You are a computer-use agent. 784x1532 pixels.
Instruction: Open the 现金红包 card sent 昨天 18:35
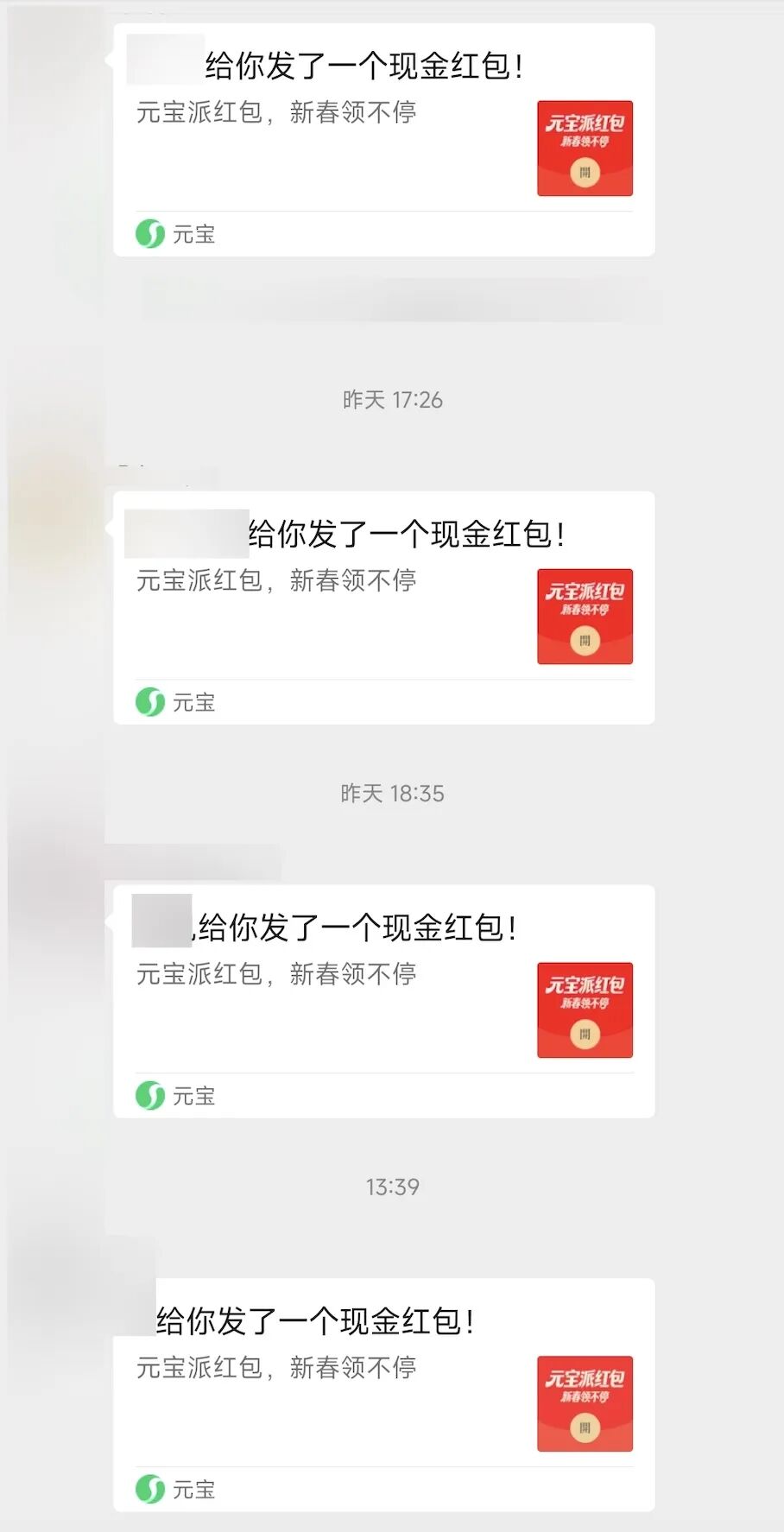click(x=384, y=1001)
